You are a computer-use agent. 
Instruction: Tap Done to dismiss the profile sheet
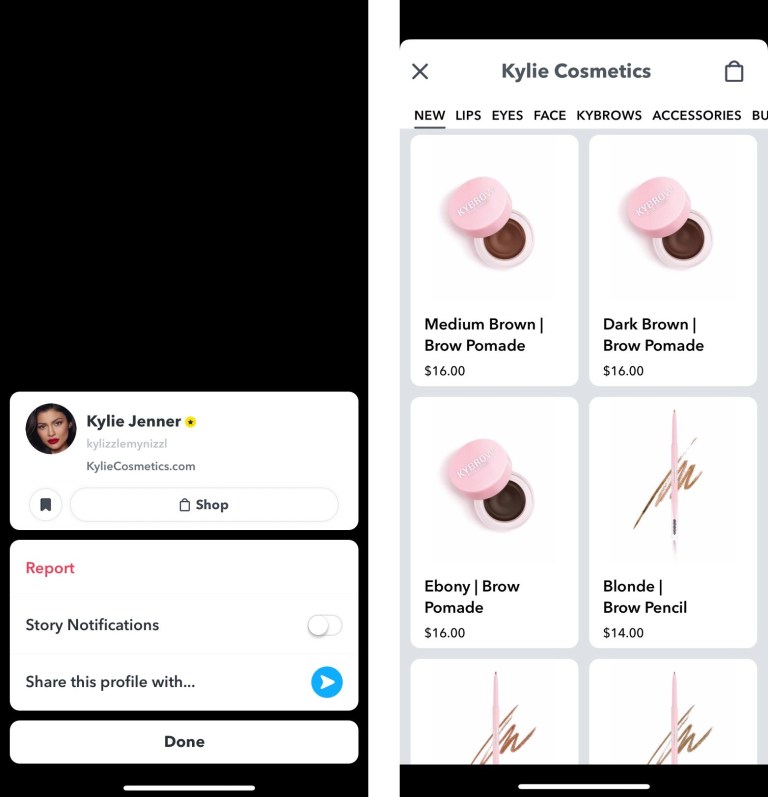pyautogui.click(x=184, y=742)
